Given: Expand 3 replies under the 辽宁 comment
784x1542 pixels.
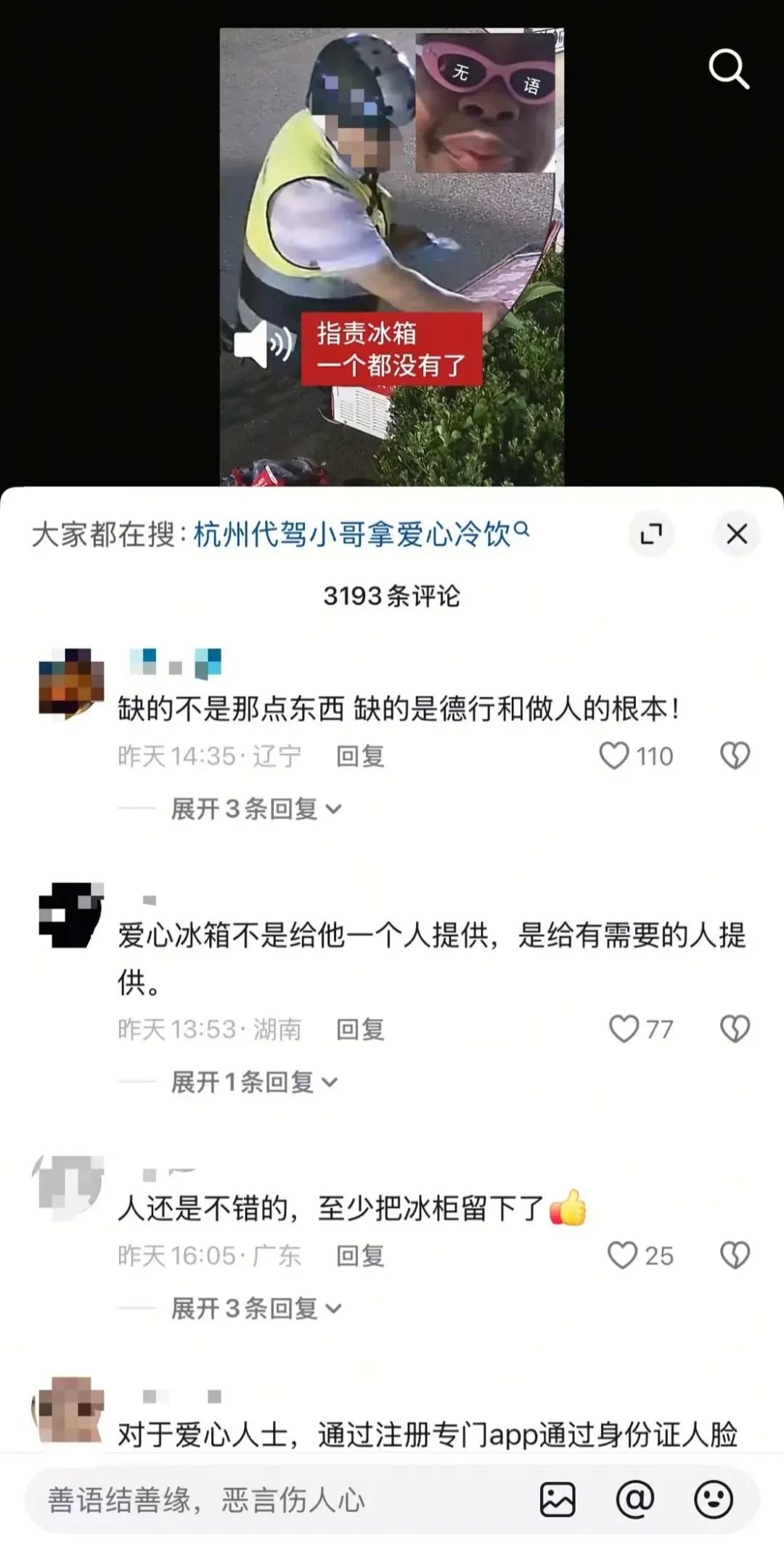Looking at the screenshot, I should [x=256, y=808].
